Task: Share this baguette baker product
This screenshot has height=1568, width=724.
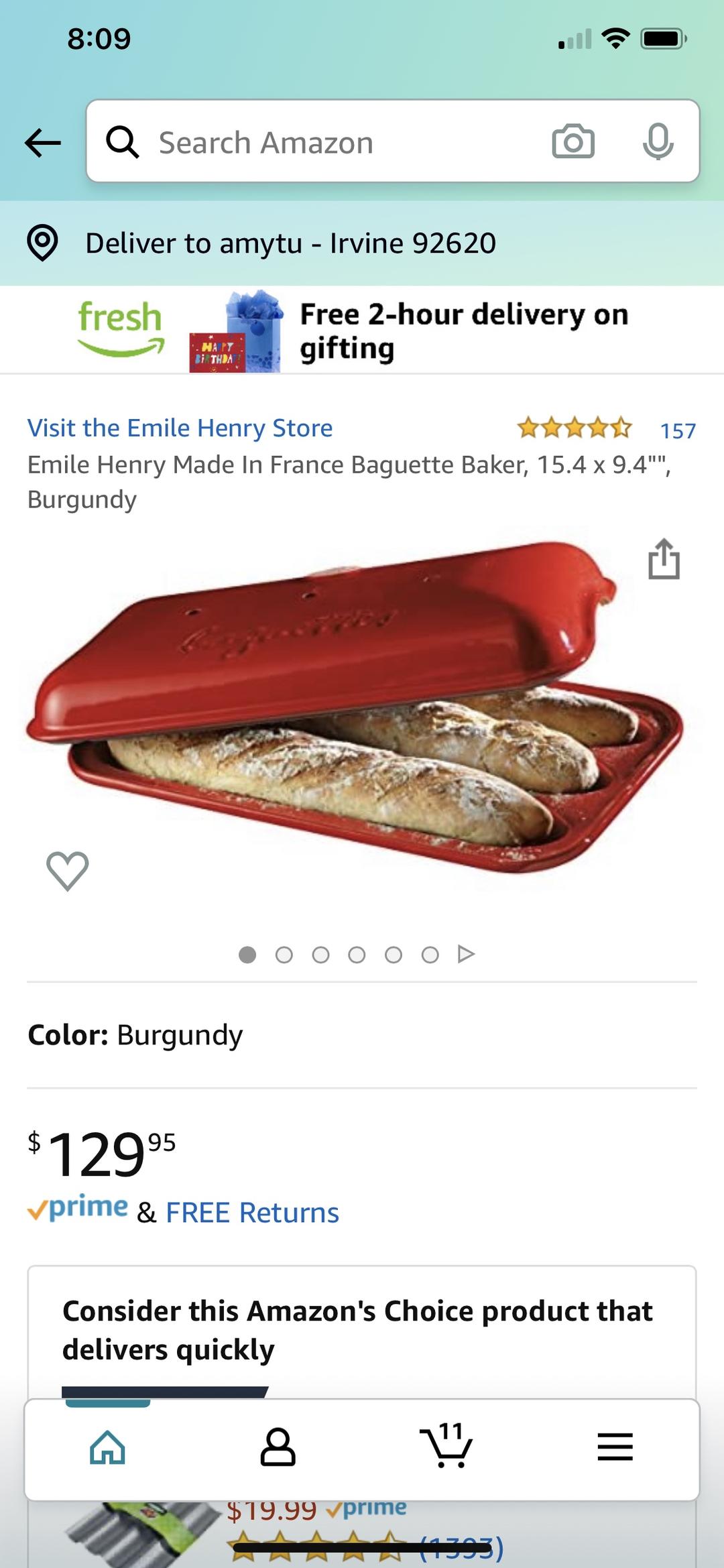Action: point(664,558)
